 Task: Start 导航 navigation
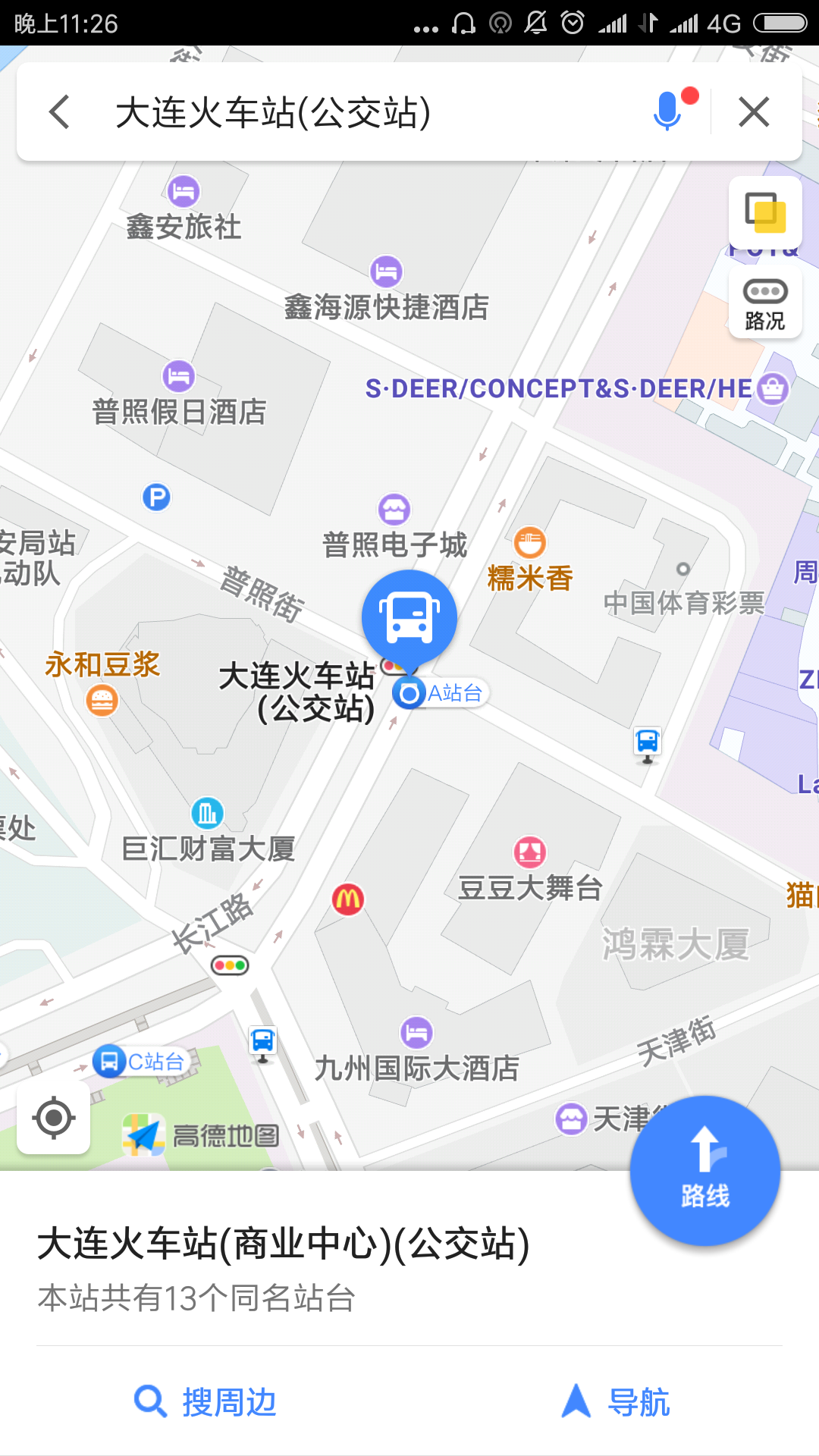click(x=616, y=1401)
